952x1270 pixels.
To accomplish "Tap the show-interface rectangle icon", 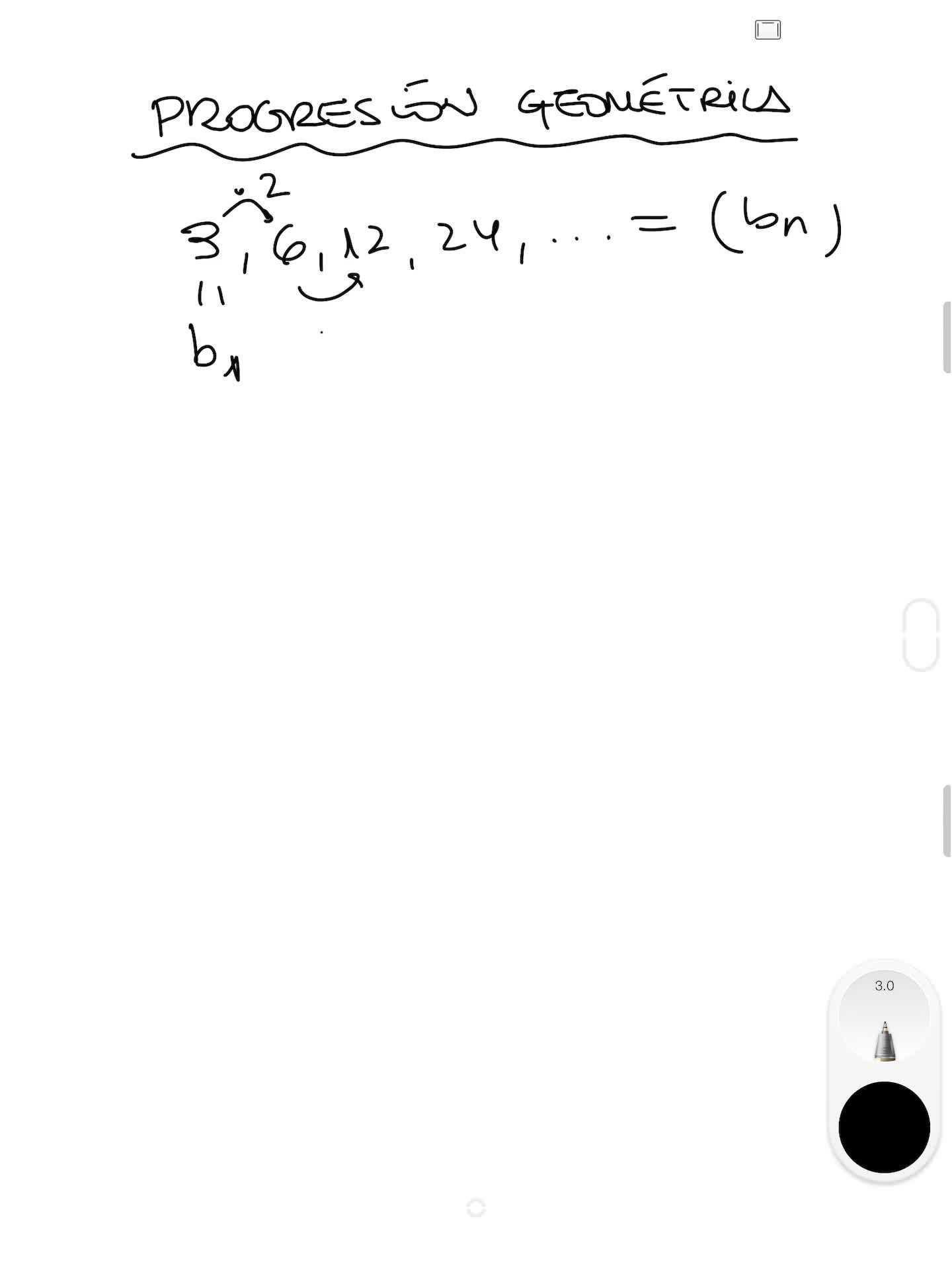I will click(768, 30).
